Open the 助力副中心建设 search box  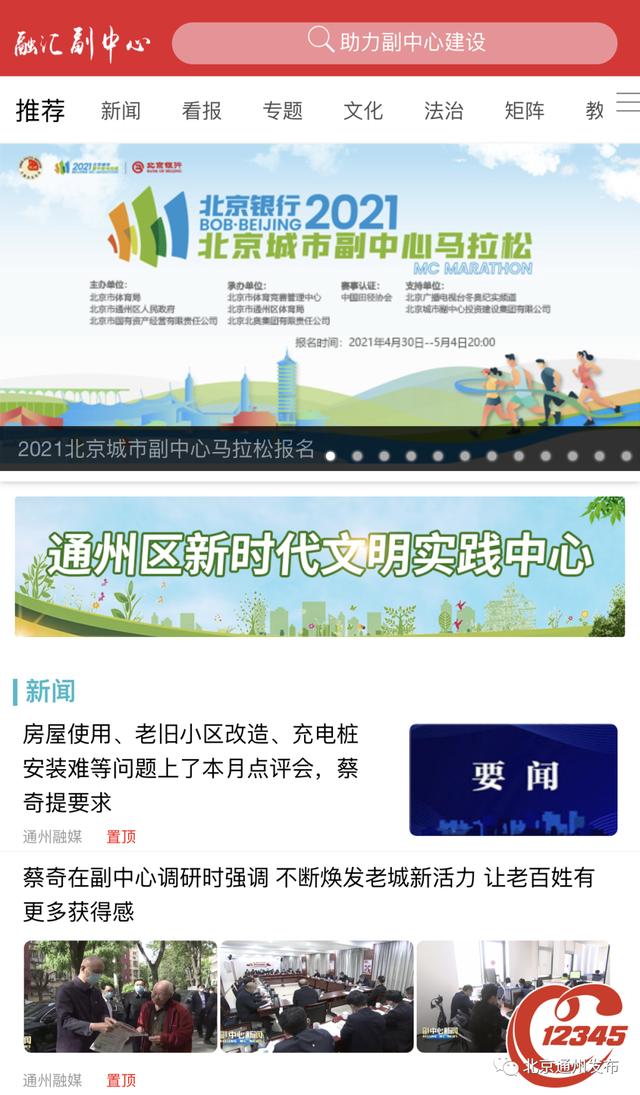[x=395, y=43]
